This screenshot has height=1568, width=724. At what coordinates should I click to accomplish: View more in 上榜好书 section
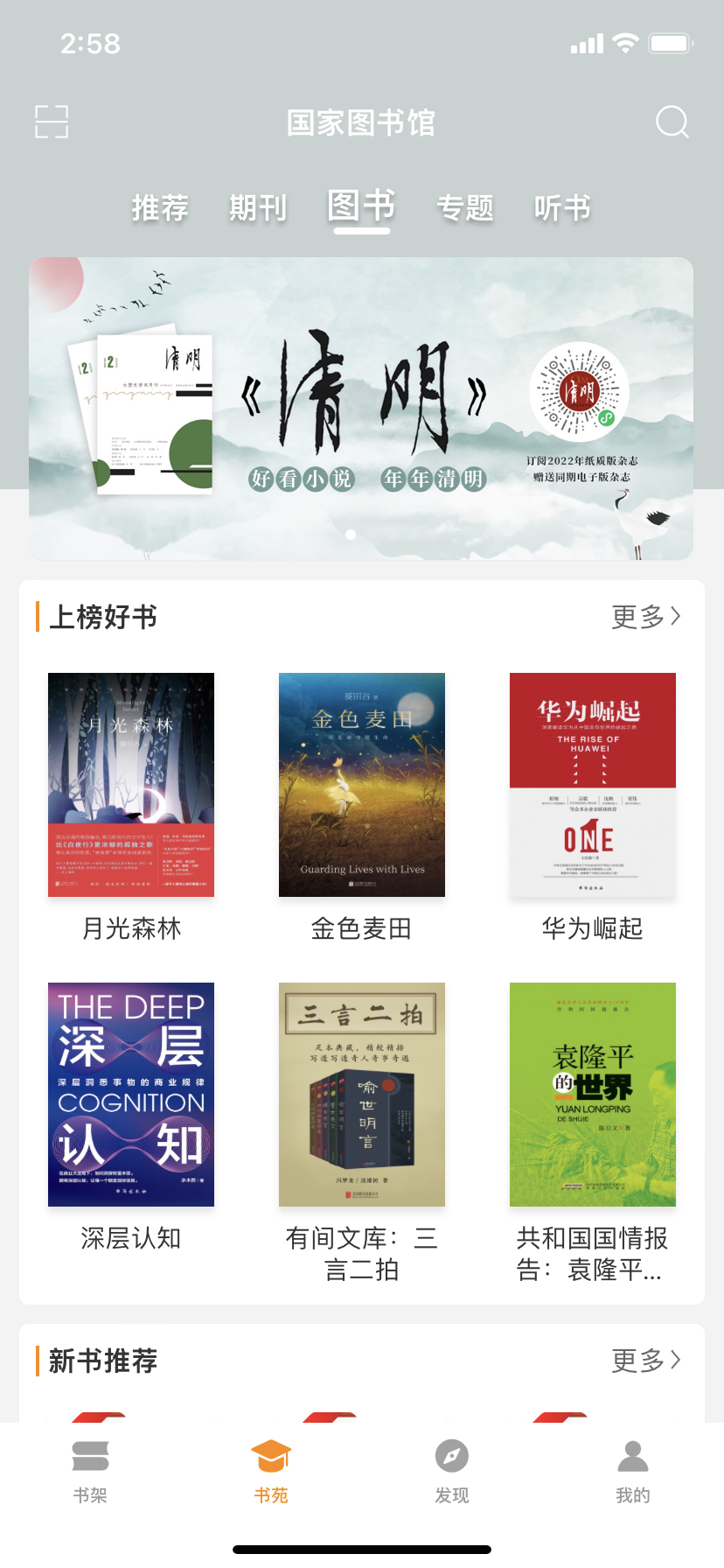point(645,617)
